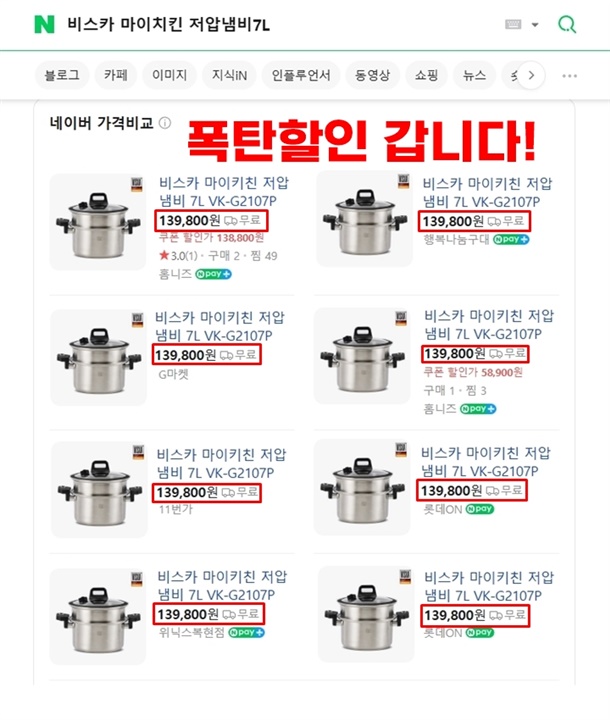This screenshot has width=610, height=720.
Task: Switch to the 쇼핑 tab
Action: pyautogui.click(x=426, y=75)
